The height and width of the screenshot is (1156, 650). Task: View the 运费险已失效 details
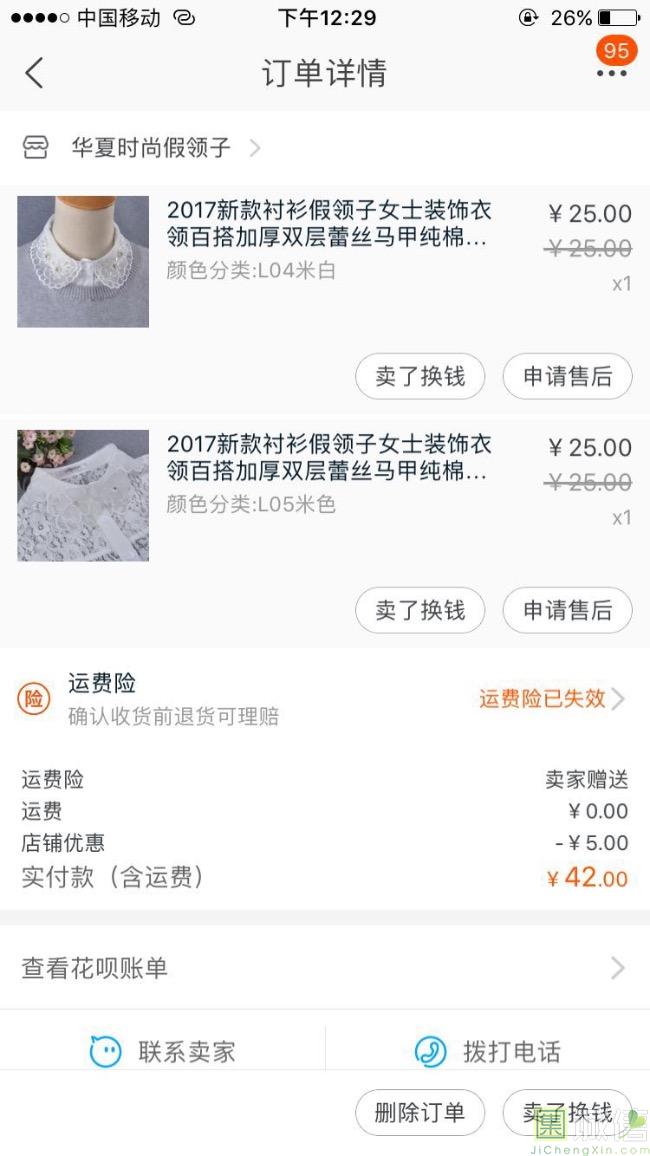[x=551, y=699]
